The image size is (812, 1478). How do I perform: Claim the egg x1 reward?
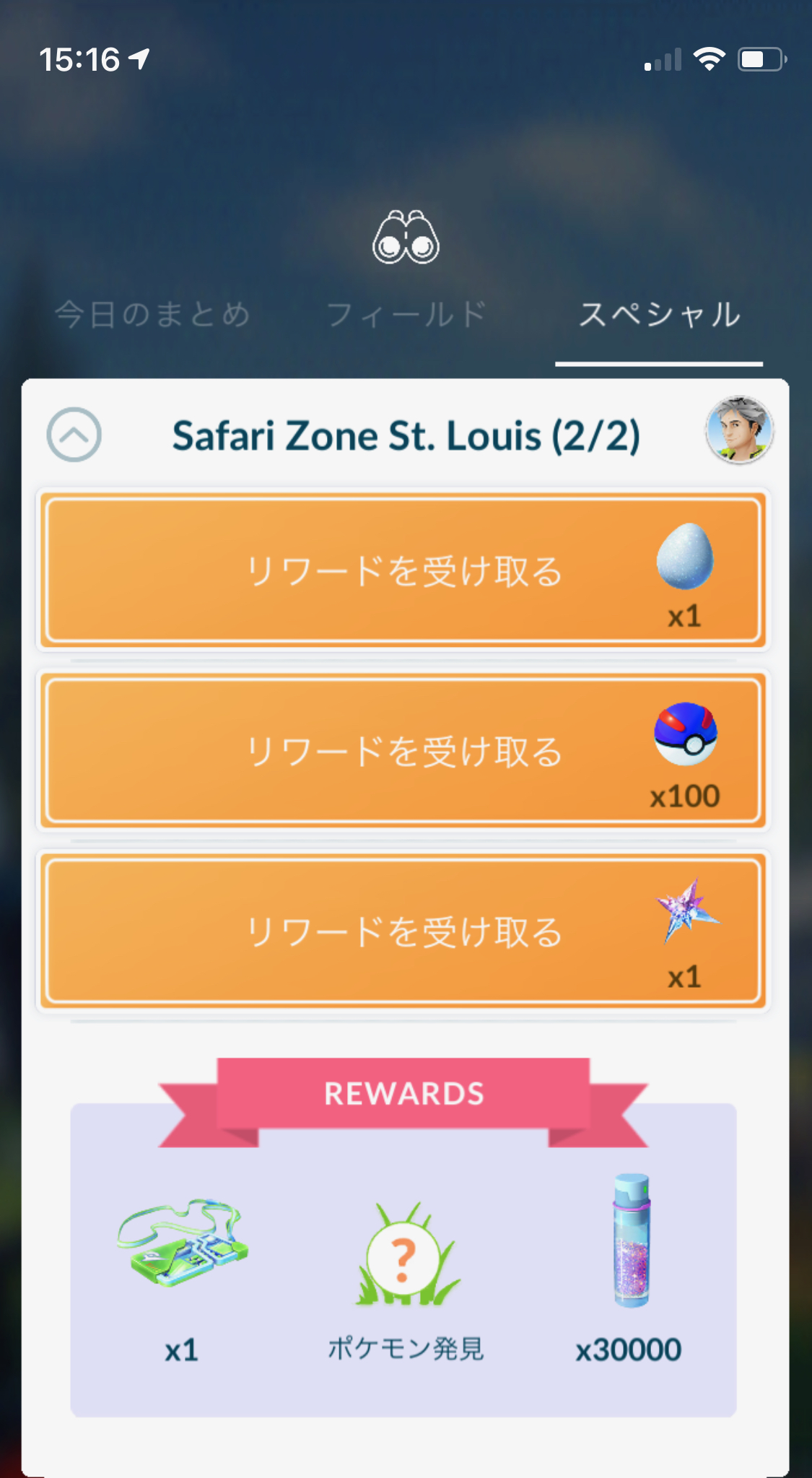pos(403,570)
